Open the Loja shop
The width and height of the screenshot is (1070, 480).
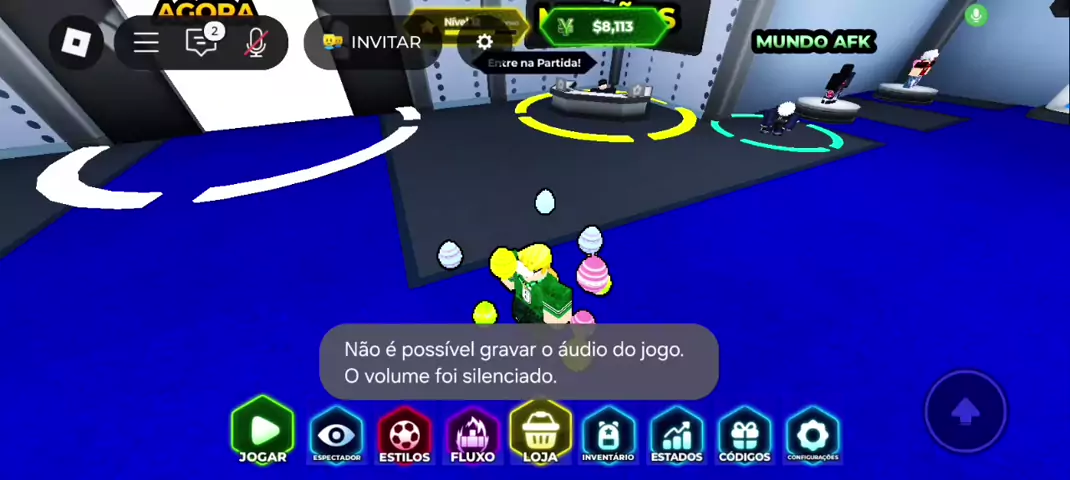pos(540,434)
